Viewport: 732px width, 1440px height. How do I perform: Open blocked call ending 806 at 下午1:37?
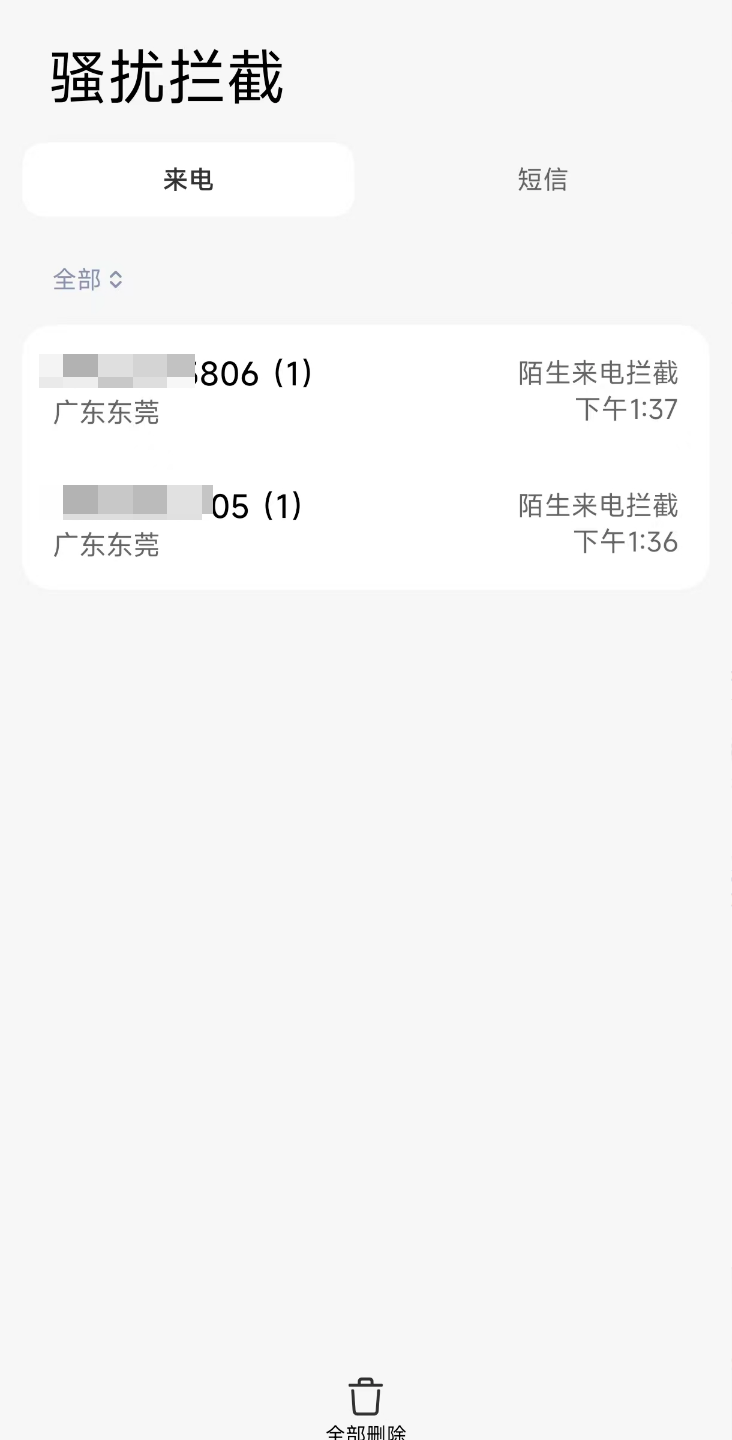click(x=365, y=391)
